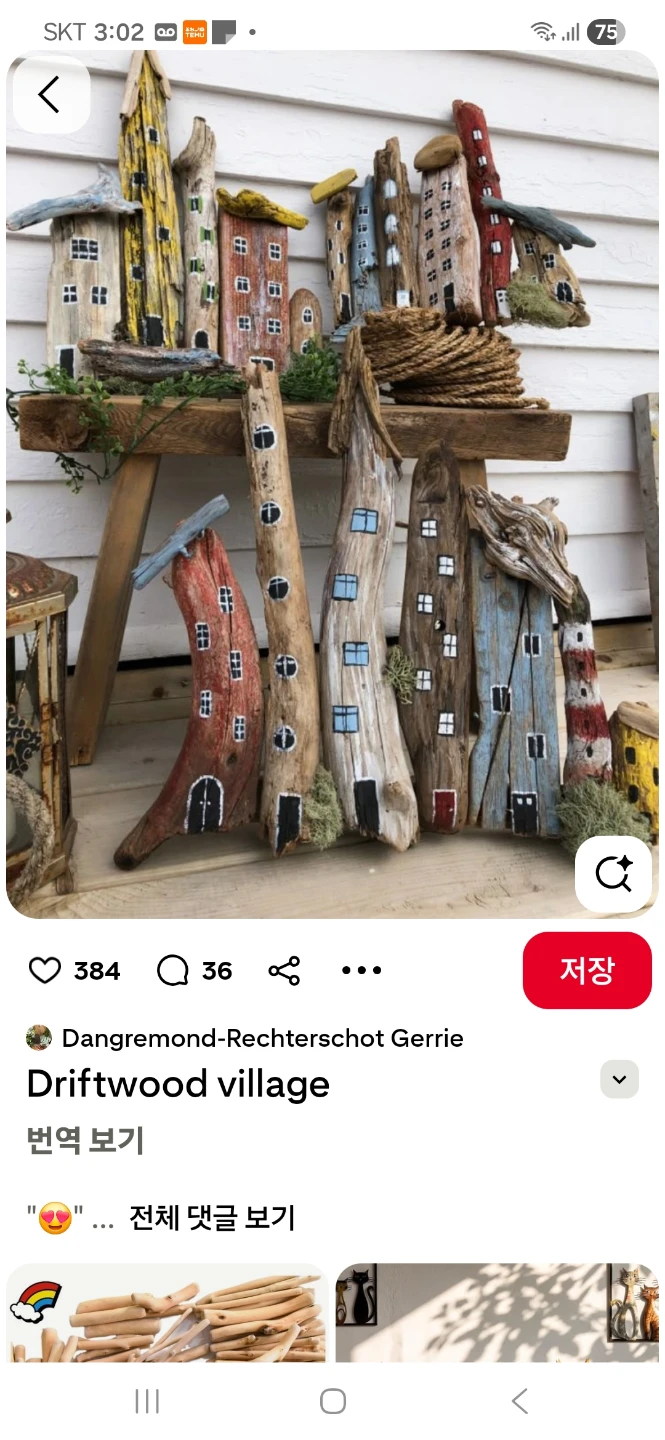Share this pin
Image resolution: width=665 pixels, height=1440 pixels.
click(284, 970)
